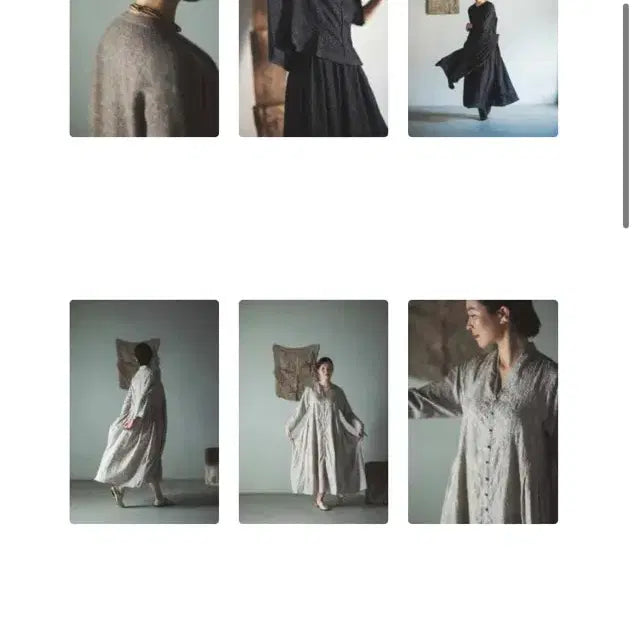Open the close-up of the buttoned embroidered dress

click(x=482, y=411)
